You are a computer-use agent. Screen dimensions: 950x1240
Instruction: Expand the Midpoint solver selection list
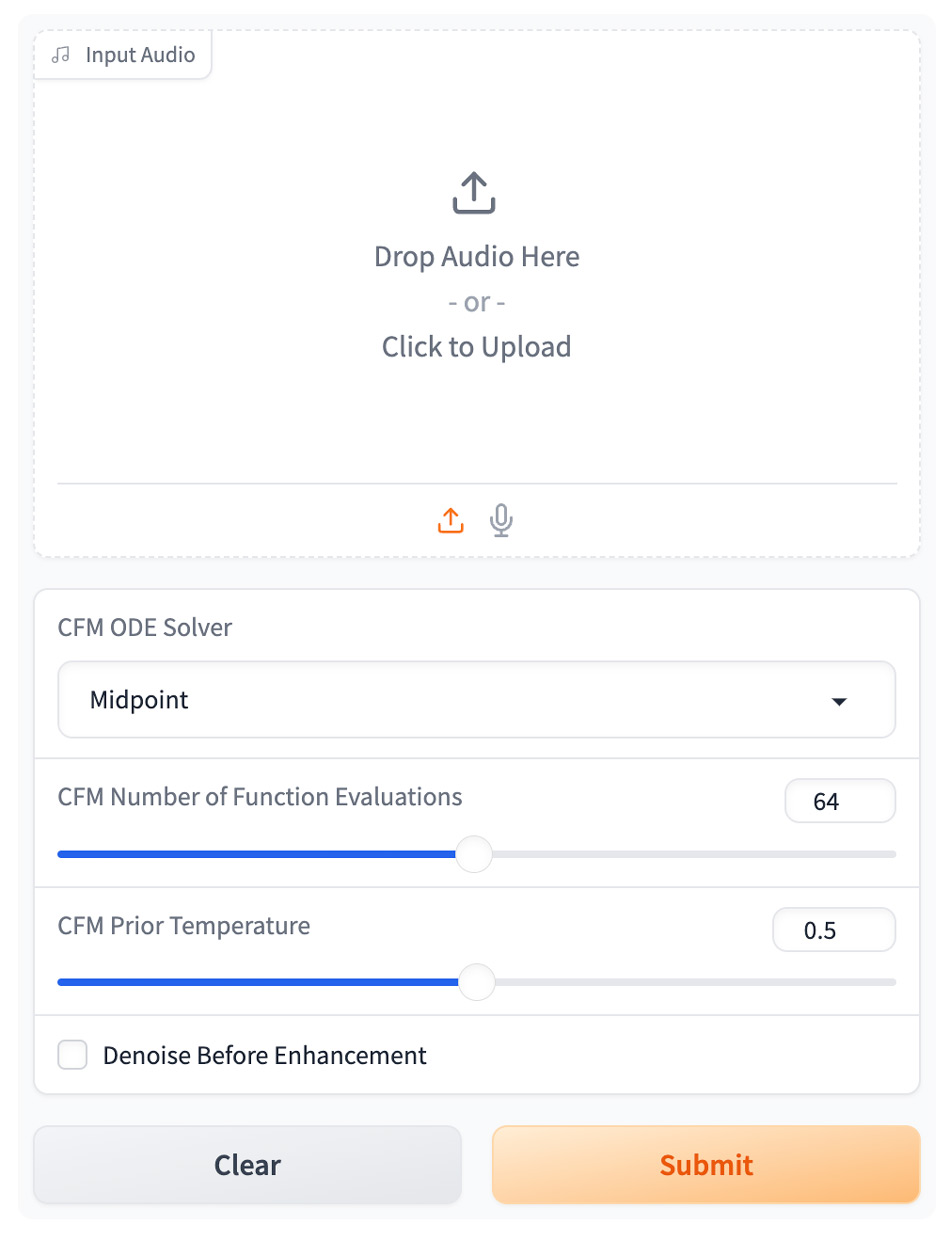476,700
